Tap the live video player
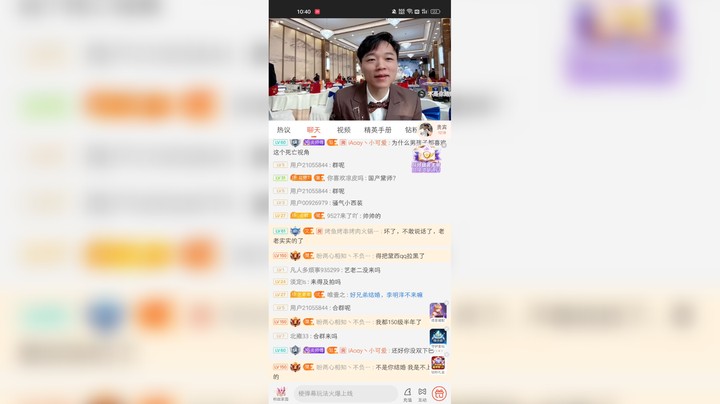This screenshot has width=720, height=404. point(359,69)
